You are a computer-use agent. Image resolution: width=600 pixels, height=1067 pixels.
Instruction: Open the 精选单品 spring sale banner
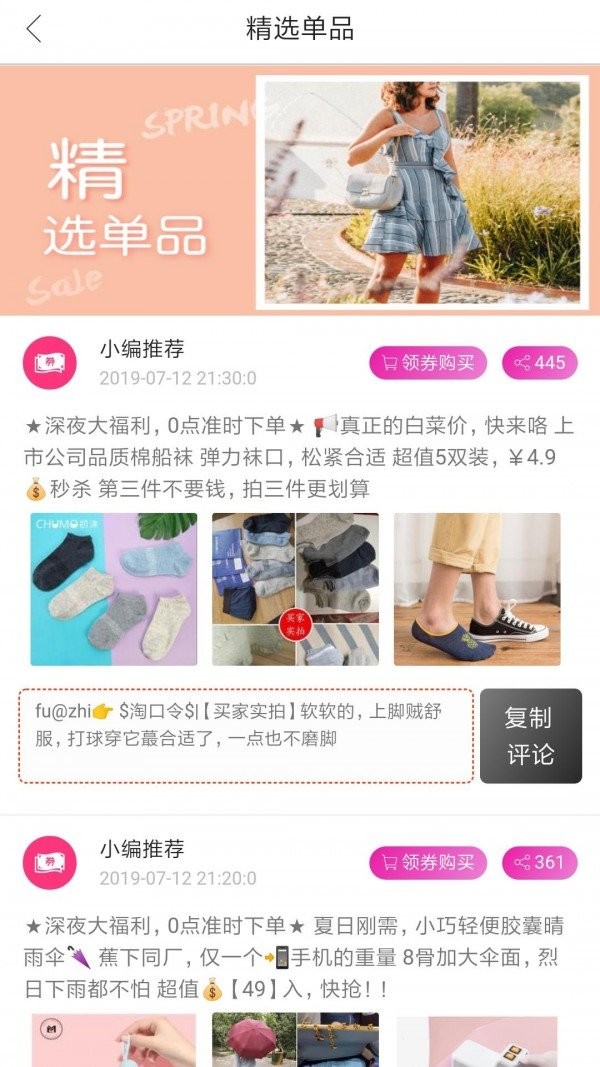click(300, 190)
